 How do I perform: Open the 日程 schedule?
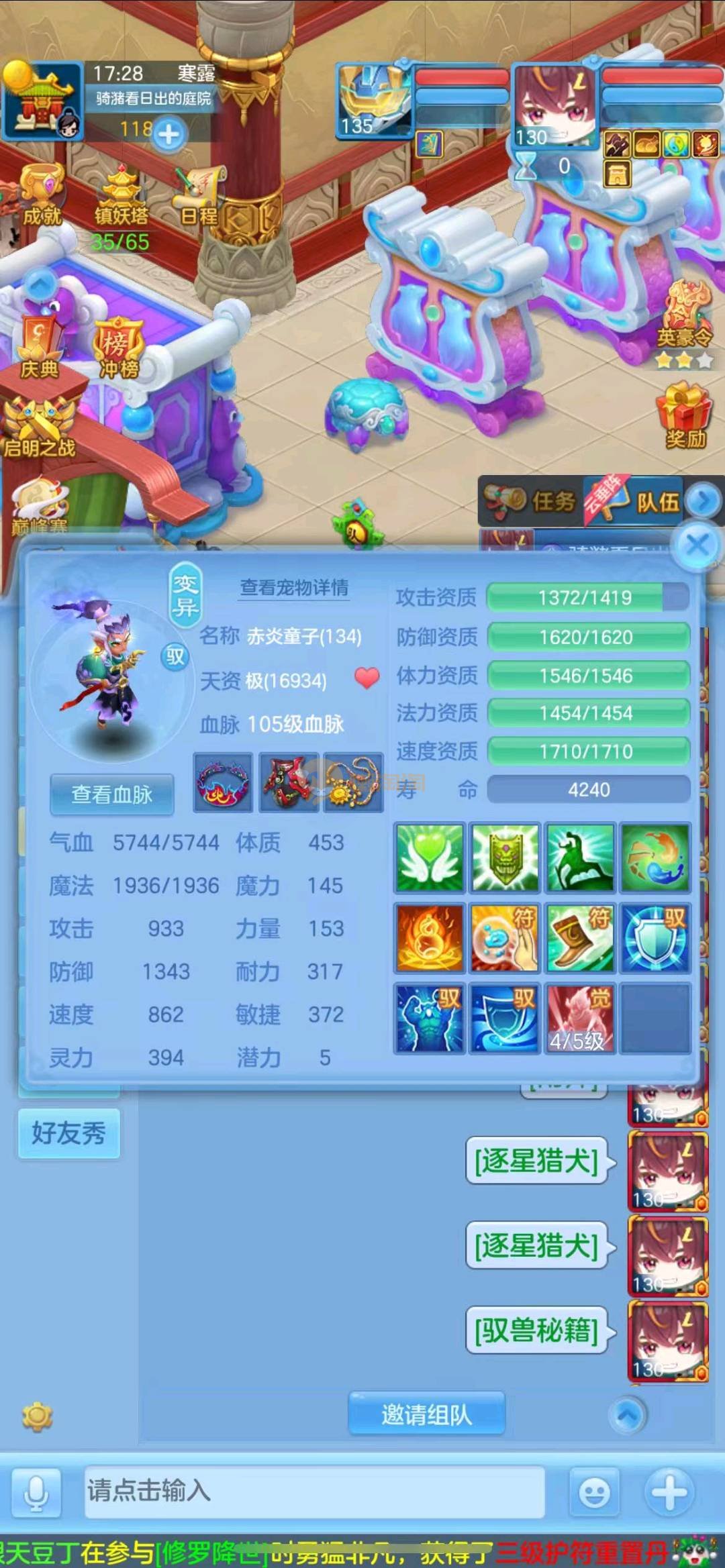click(x=199, y=198)
